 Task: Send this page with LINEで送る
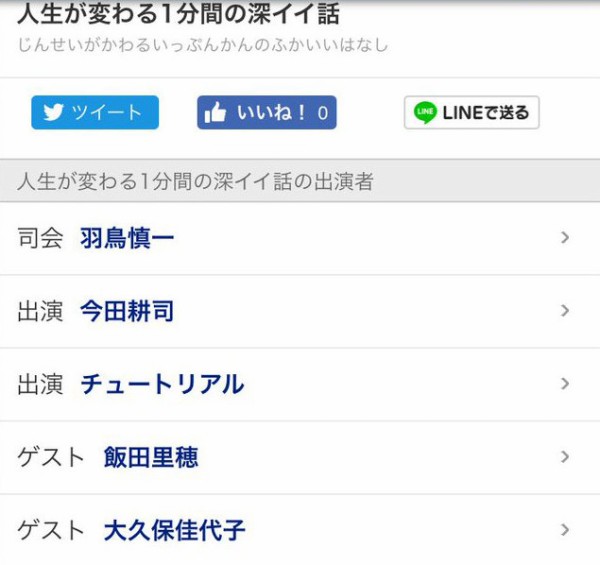(471, 113)
